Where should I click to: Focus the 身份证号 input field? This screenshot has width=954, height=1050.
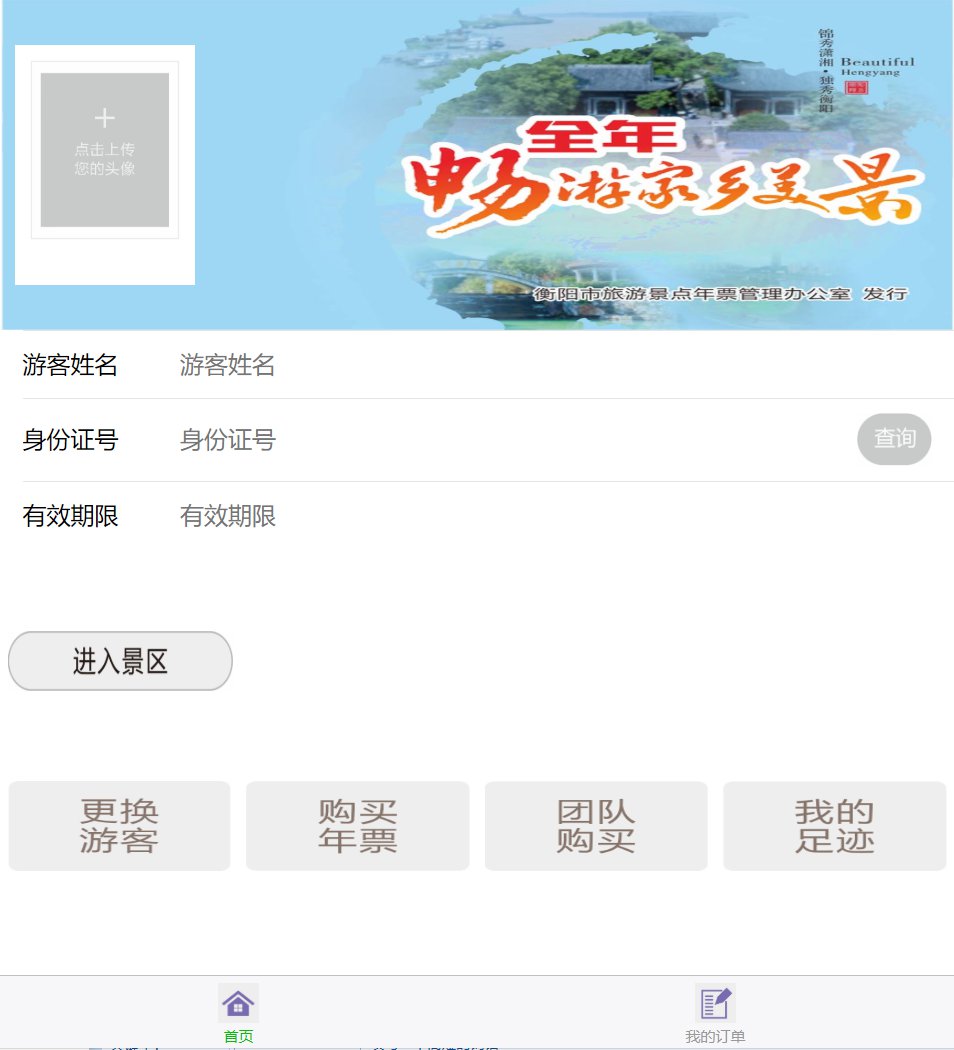coord(500,440)
